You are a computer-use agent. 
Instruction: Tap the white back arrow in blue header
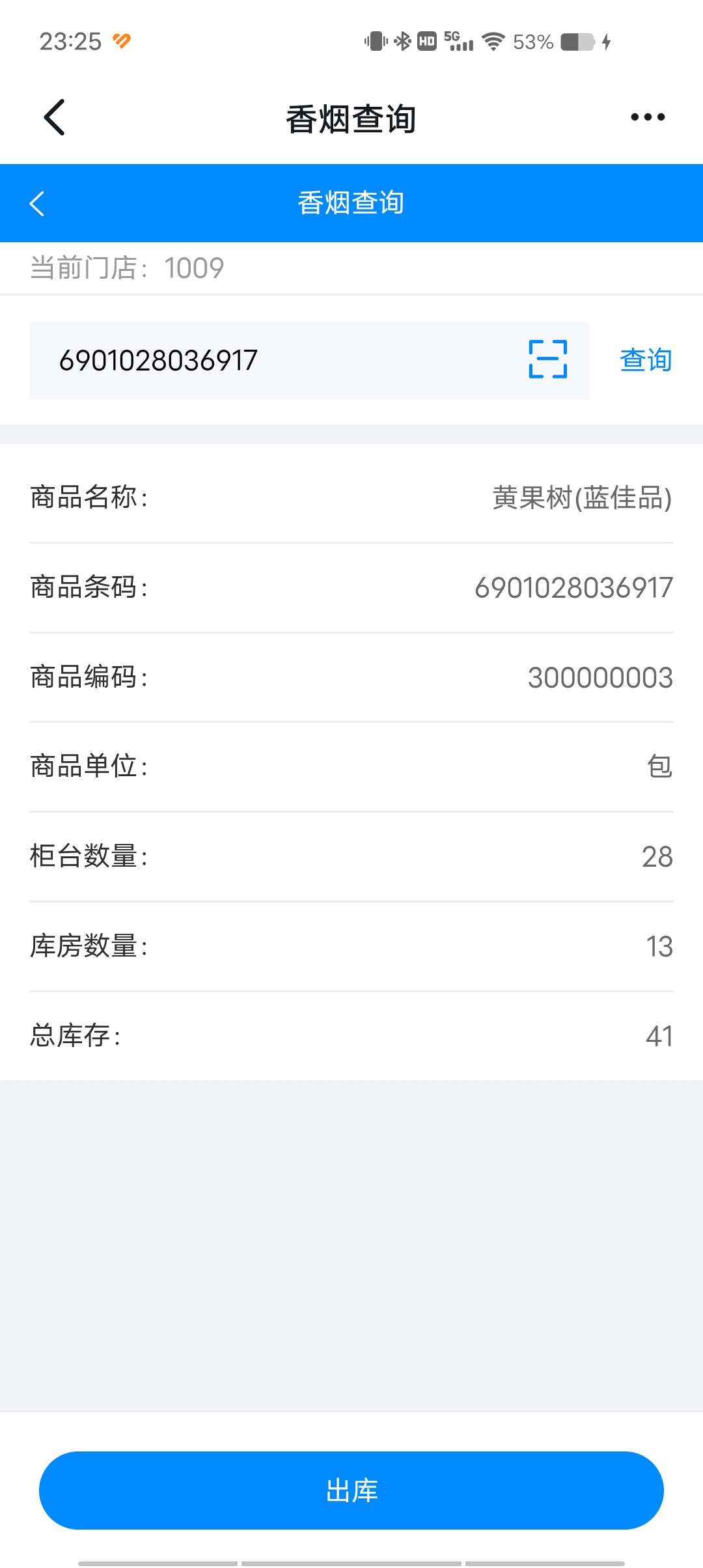(37, 203)
